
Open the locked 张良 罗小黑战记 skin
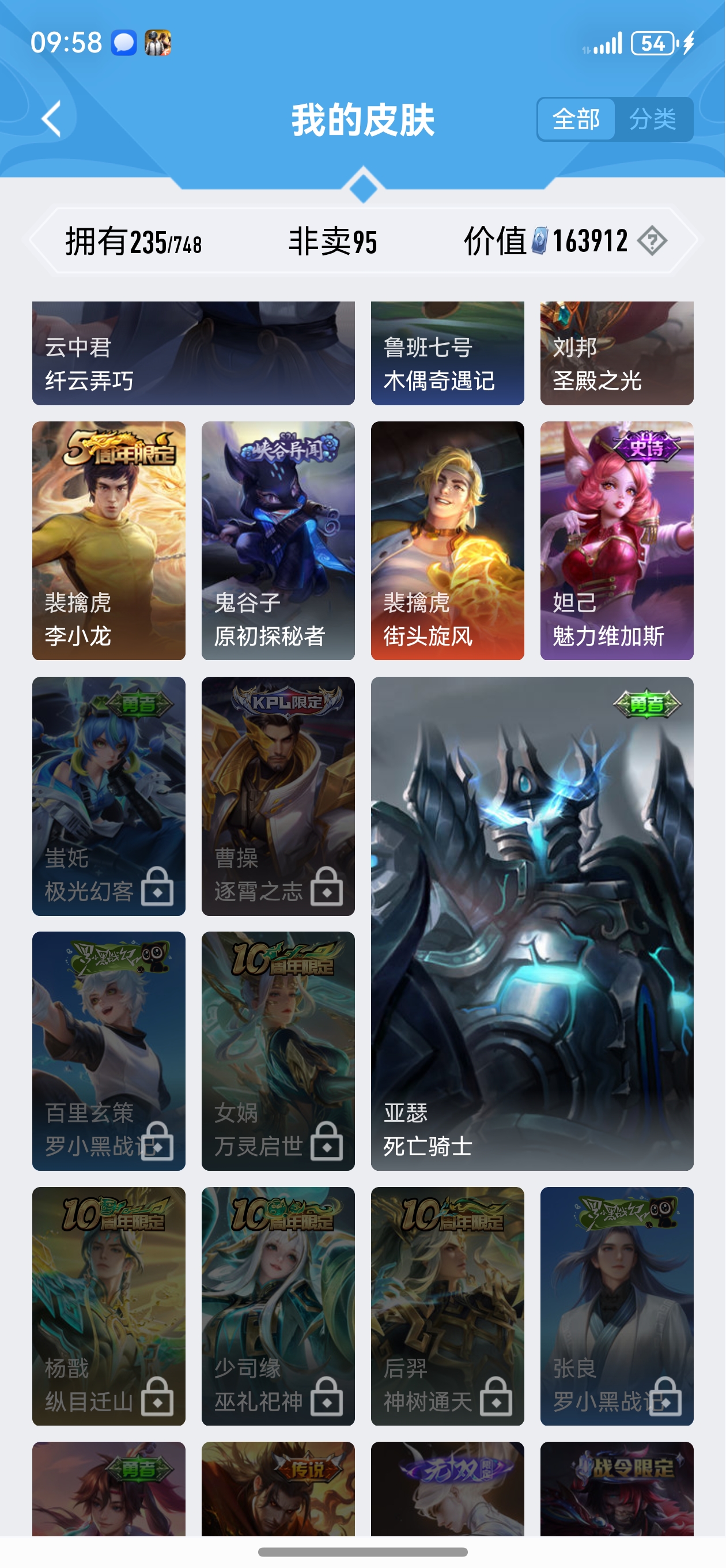pos(617,1306)
